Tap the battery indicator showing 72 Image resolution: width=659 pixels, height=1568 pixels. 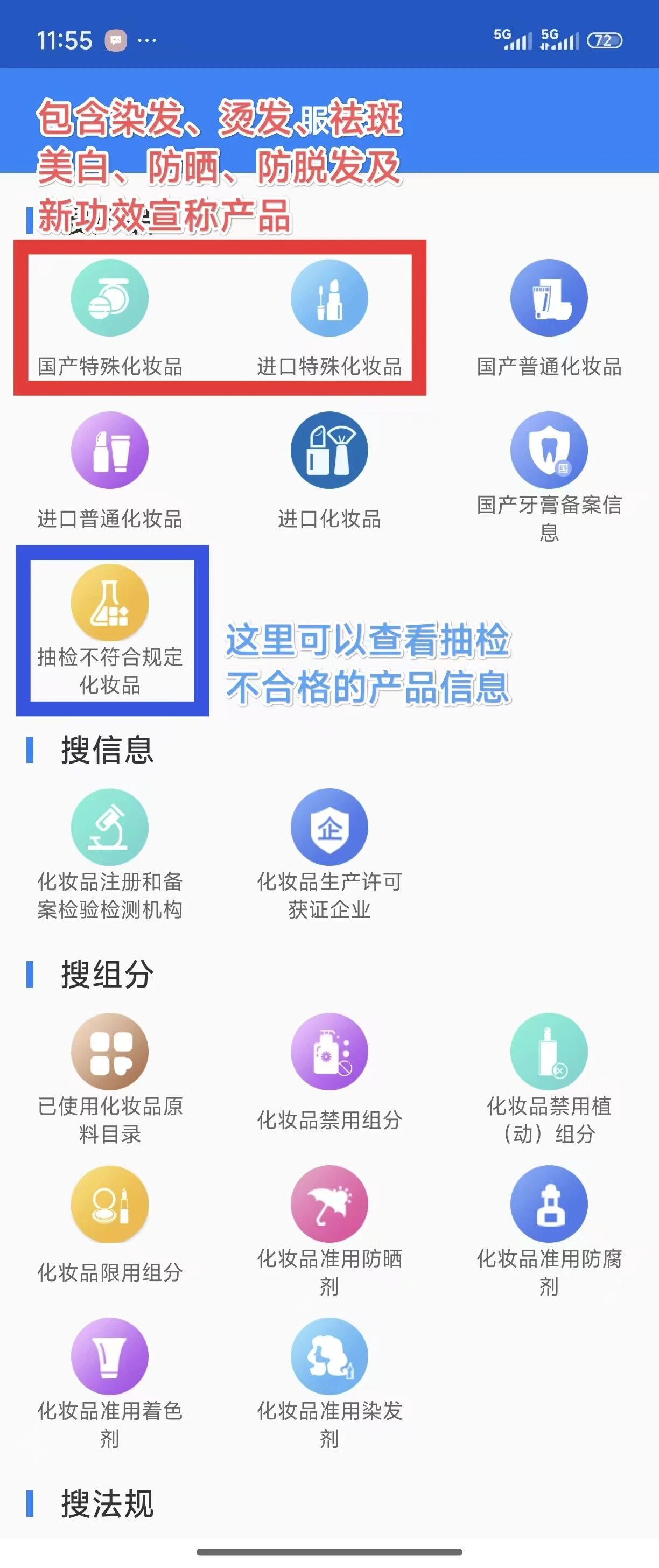point(603,40)
